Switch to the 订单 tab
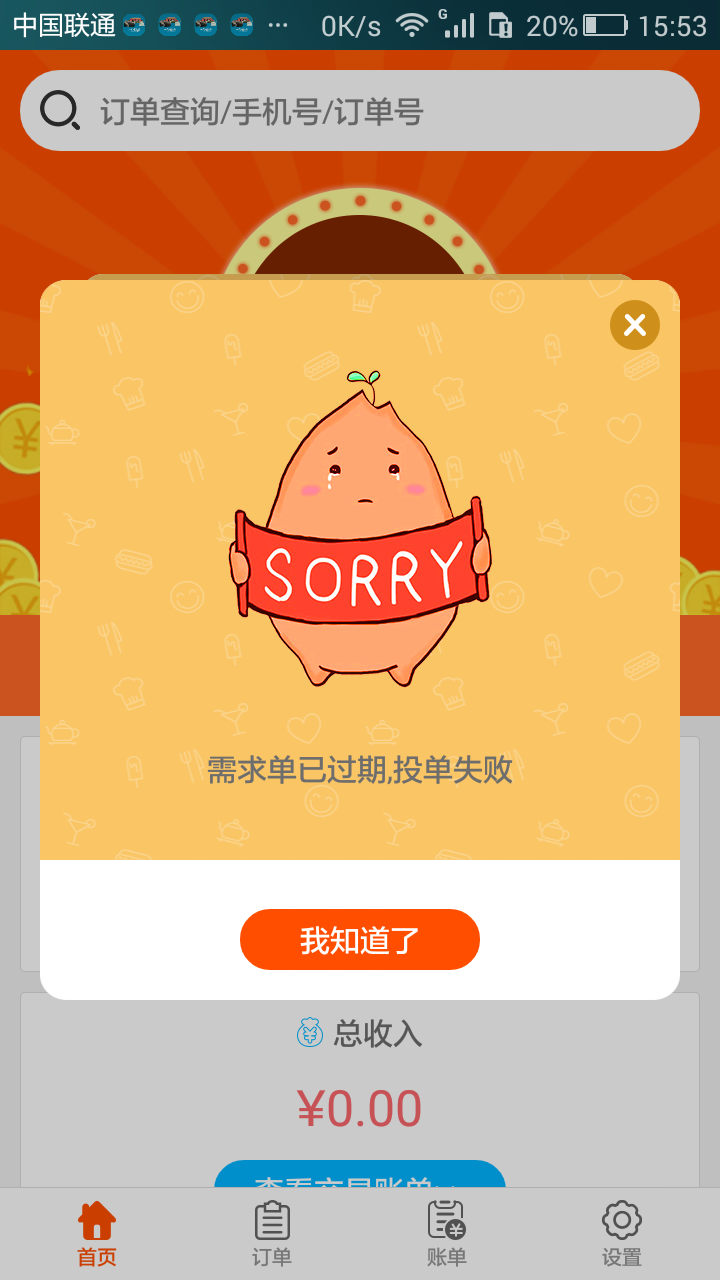Screen dimensions: 720x1280 272,1234
